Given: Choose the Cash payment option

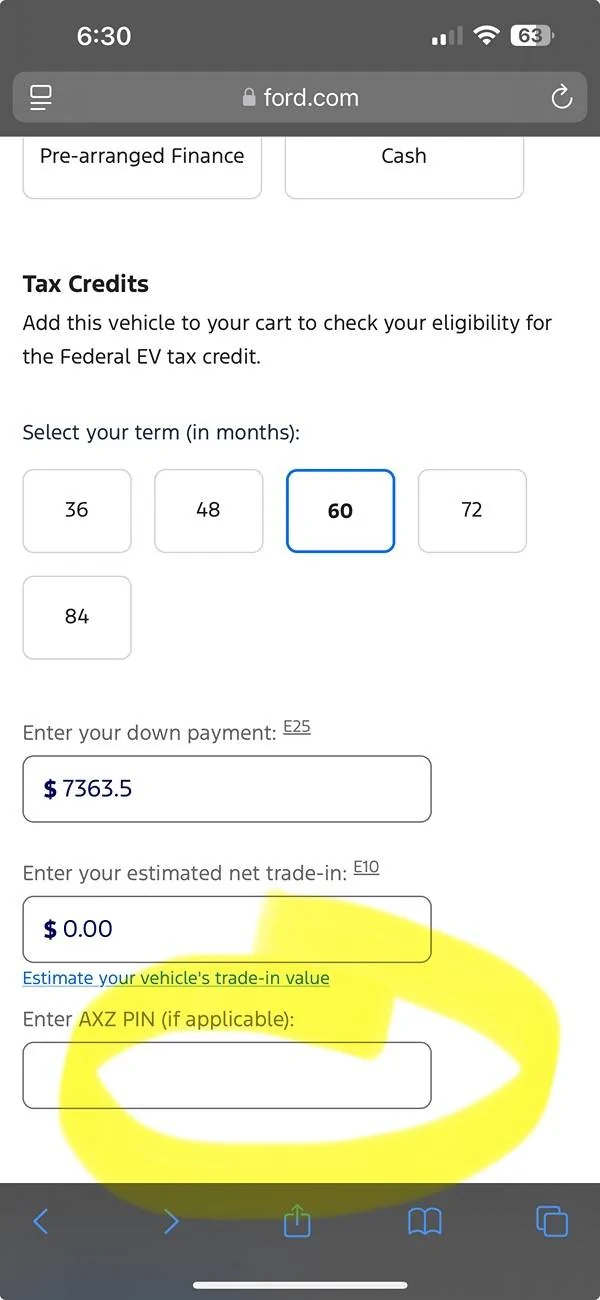Looking at the screenshot, I should tap(404, 160).
